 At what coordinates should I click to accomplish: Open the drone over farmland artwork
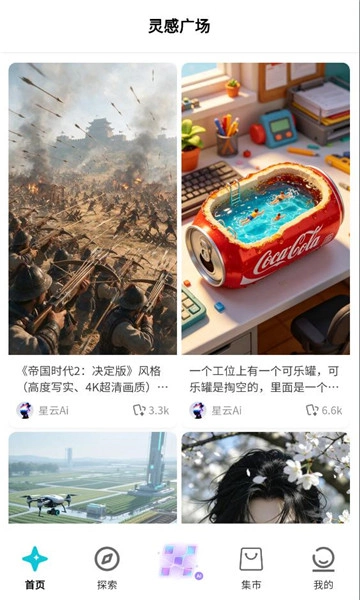[x=93, y=478]
